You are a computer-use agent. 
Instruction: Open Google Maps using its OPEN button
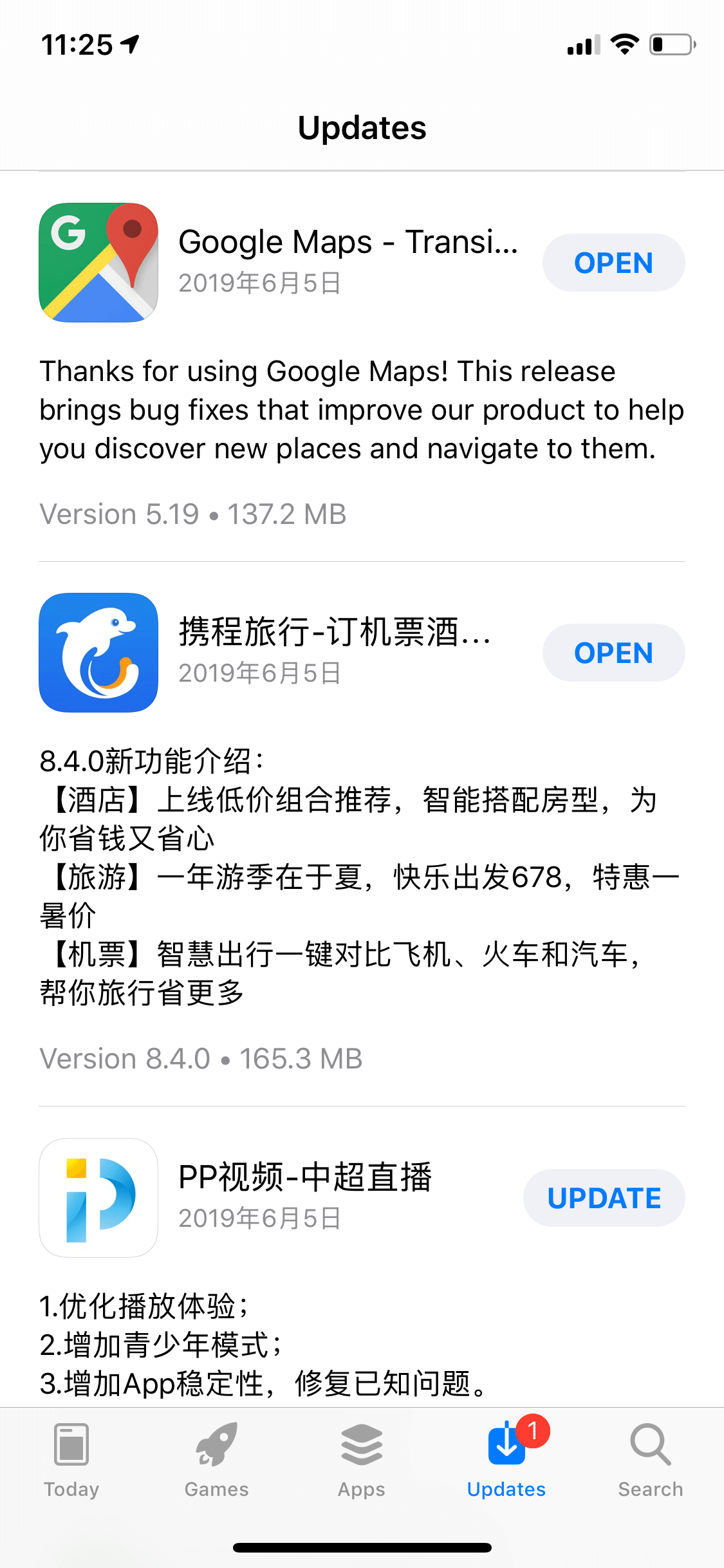613,263
